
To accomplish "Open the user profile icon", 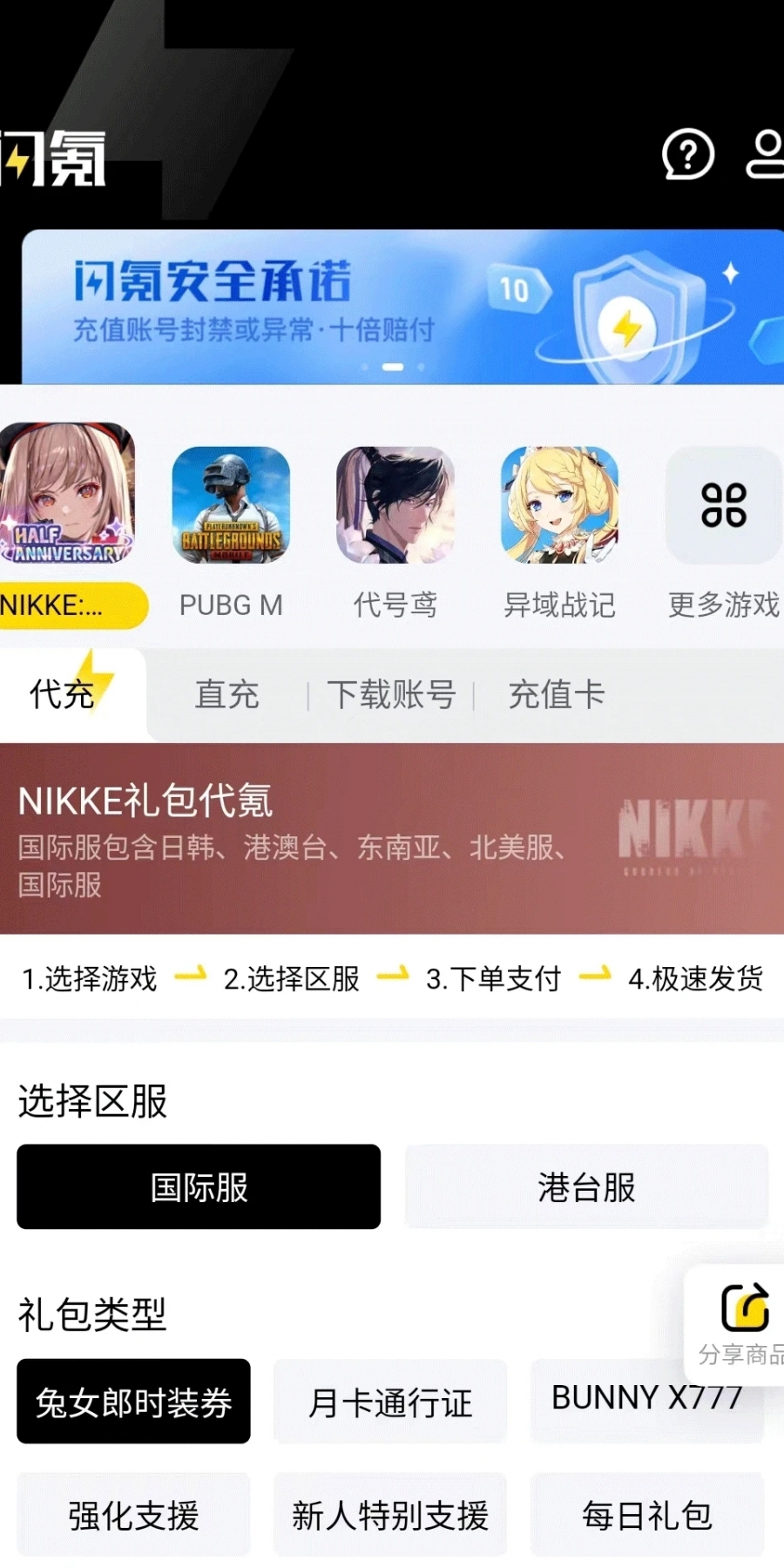I will pos(767,155).
